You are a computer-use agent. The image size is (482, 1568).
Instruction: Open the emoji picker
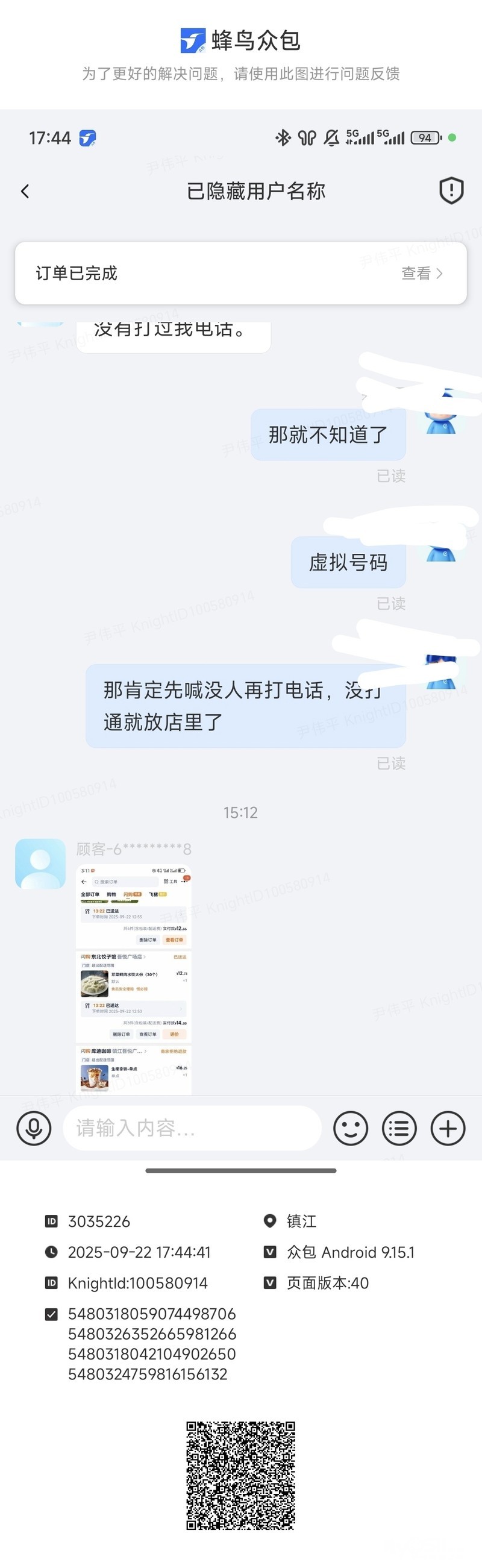[x=351, y=1129]
